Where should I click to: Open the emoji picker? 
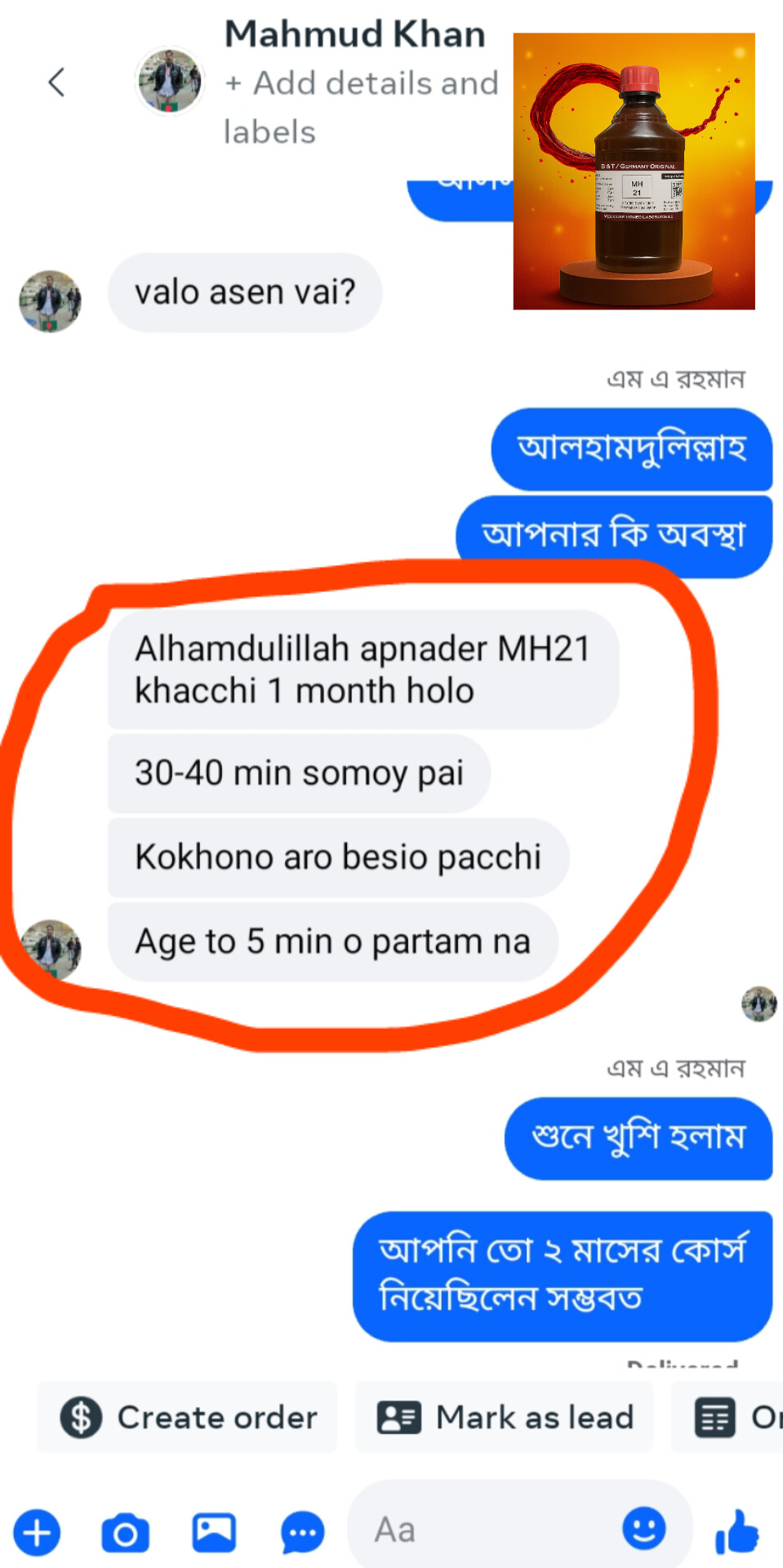643,1528
